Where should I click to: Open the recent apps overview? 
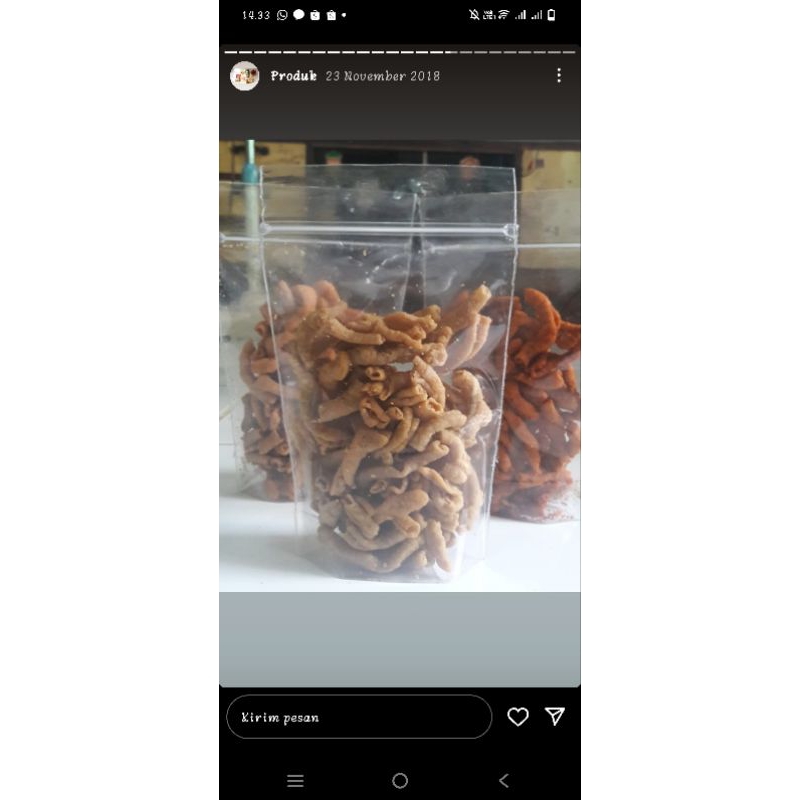point(295,781)
